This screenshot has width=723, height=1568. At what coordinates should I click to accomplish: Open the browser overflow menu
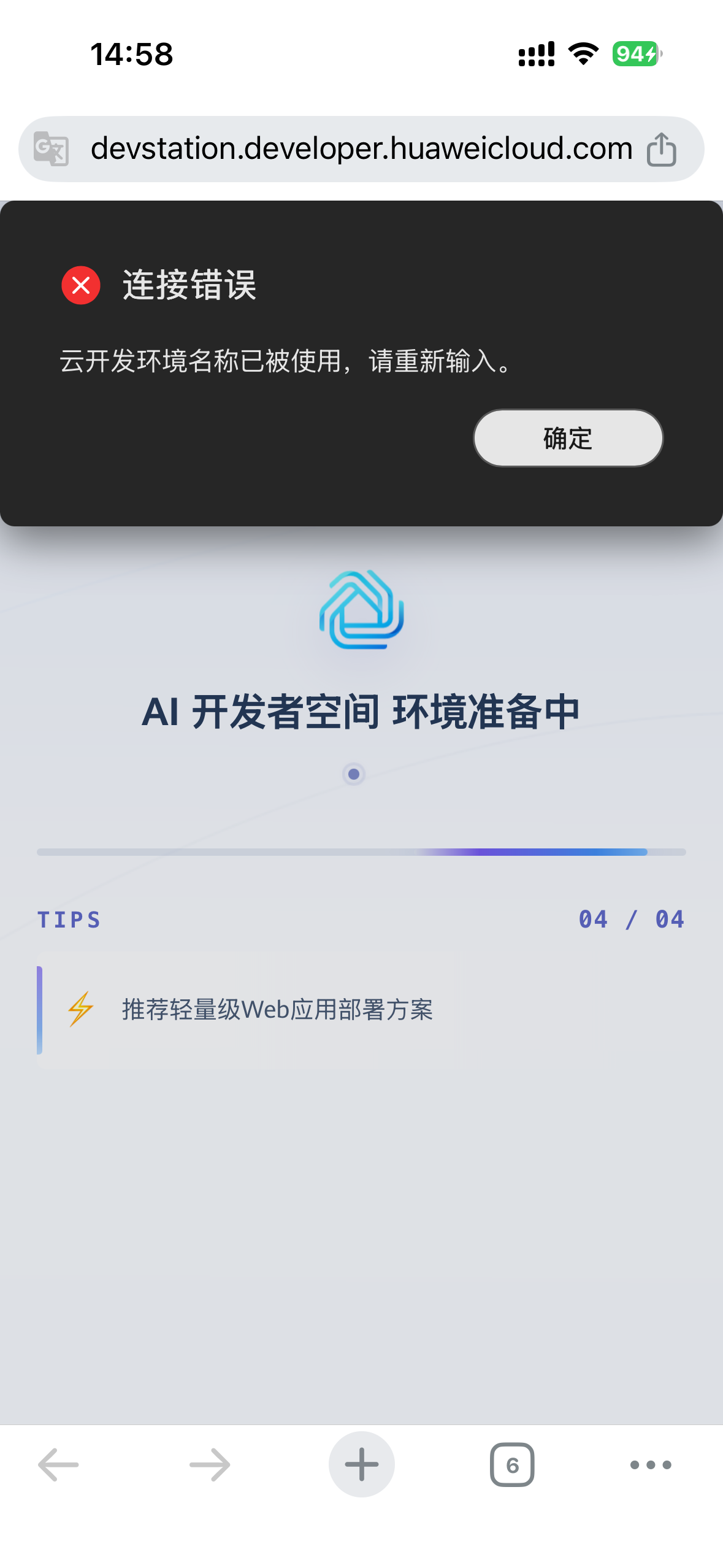point(651,1464)
